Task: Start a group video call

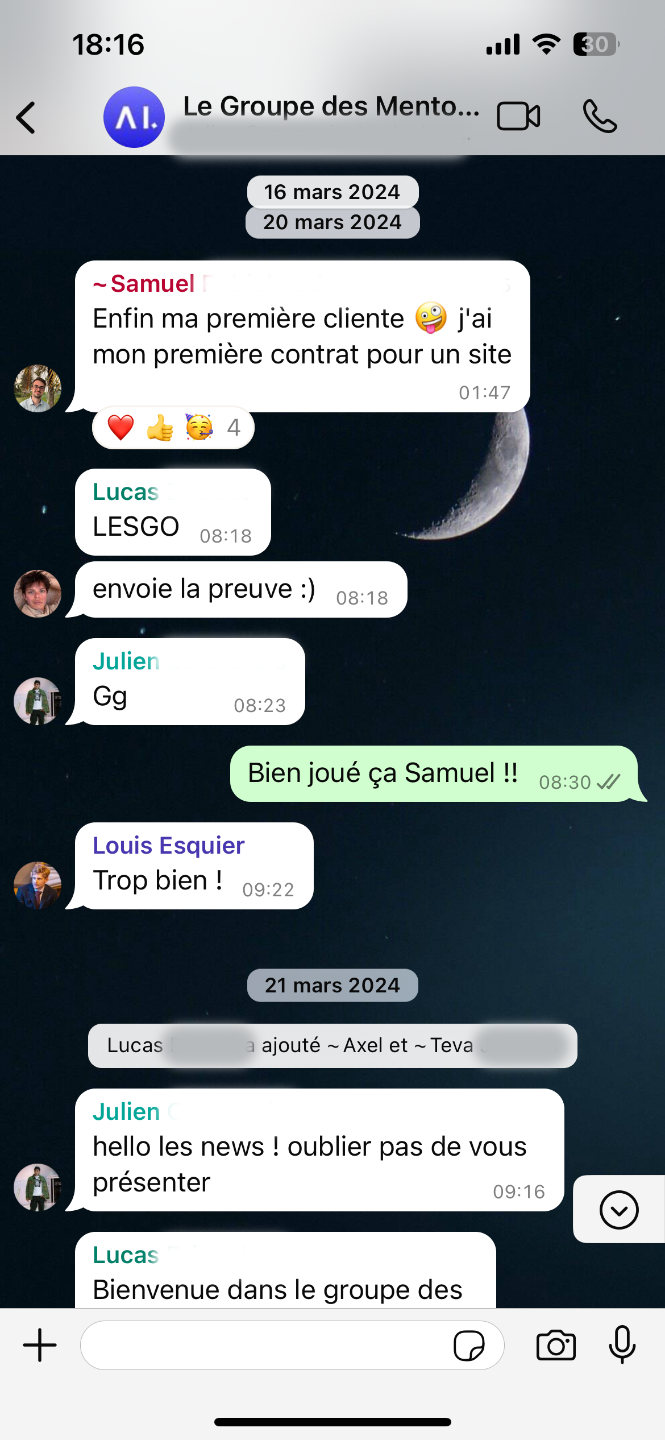Action: (x=518, y=117)
